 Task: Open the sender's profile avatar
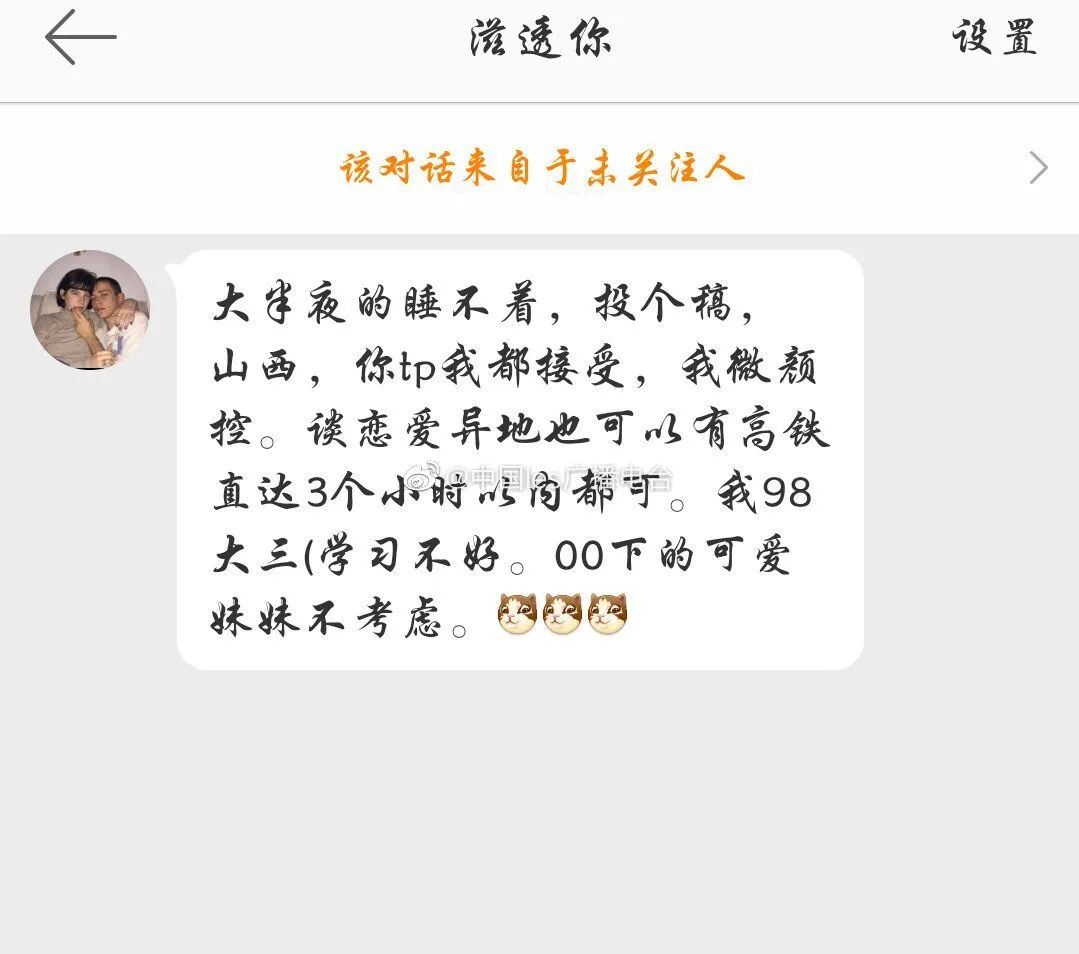click(x=90, y=309)
